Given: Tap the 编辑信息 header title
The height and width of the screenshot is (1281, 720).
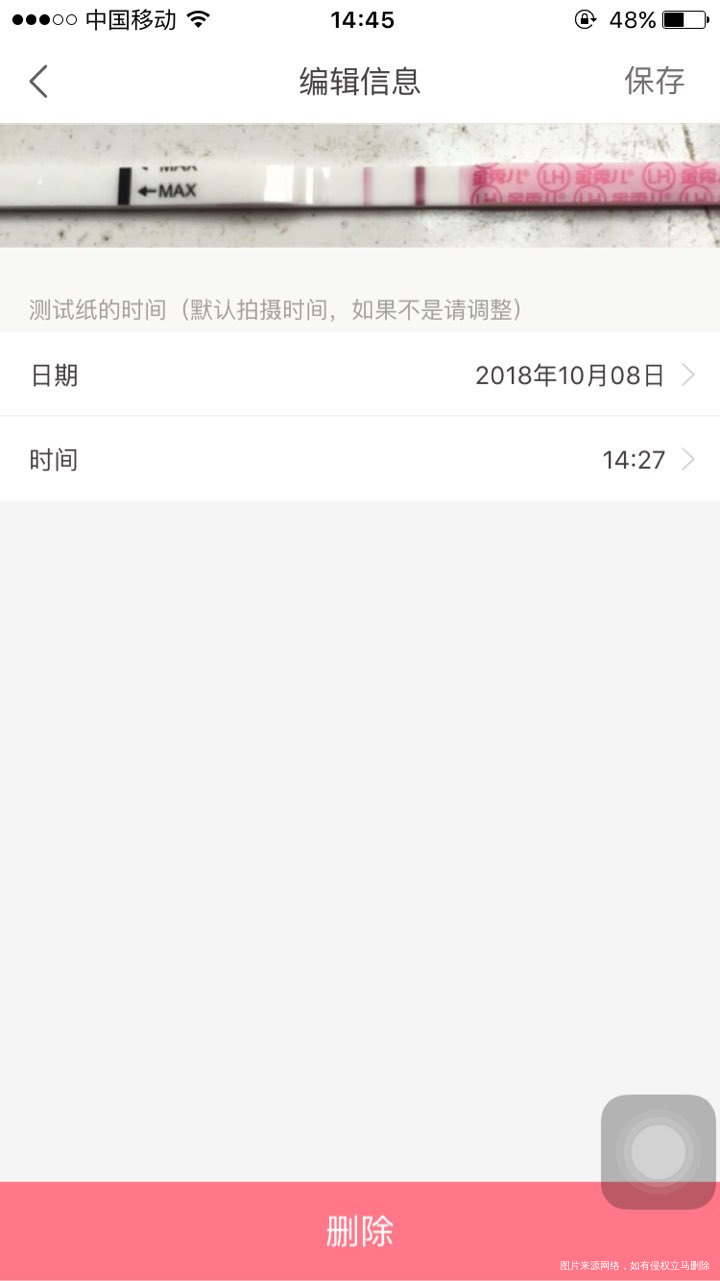Looking at the screenshot, I should click(359, 80).
